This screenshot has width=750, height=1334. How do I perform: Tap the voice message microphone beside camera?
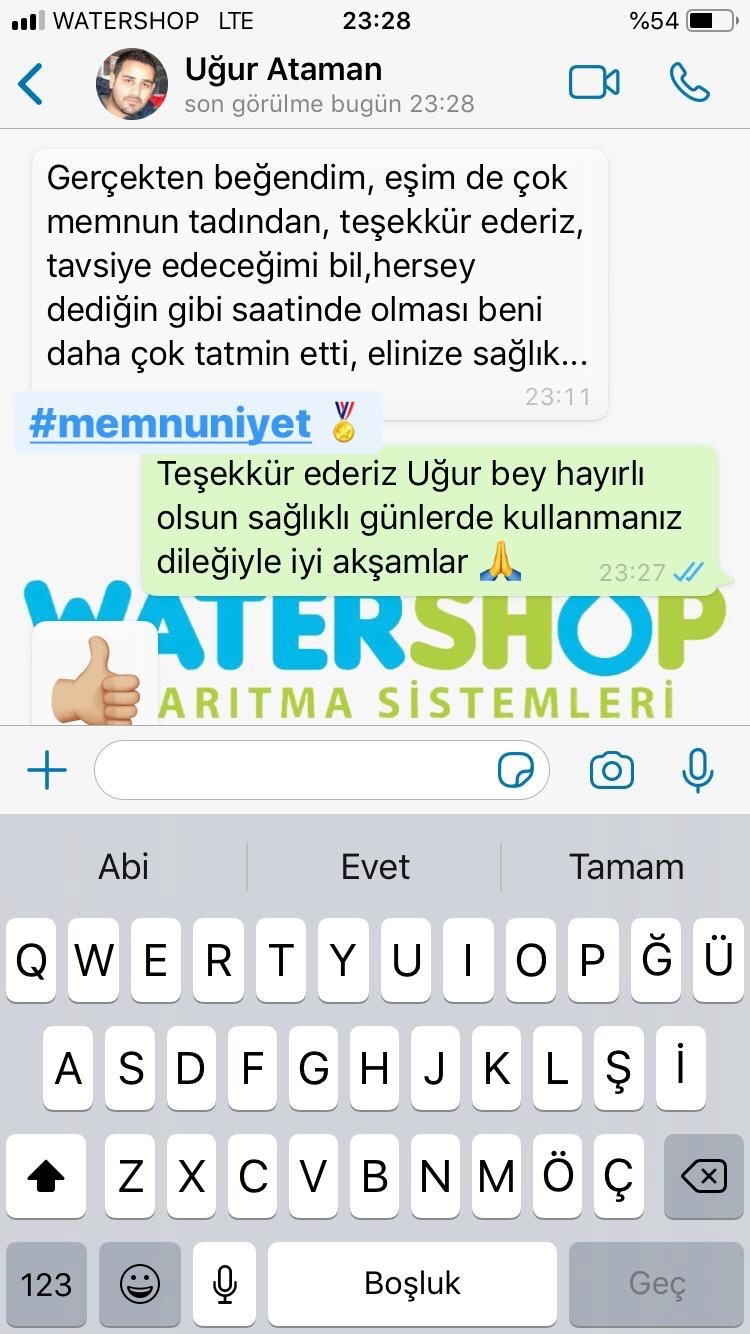697,771
